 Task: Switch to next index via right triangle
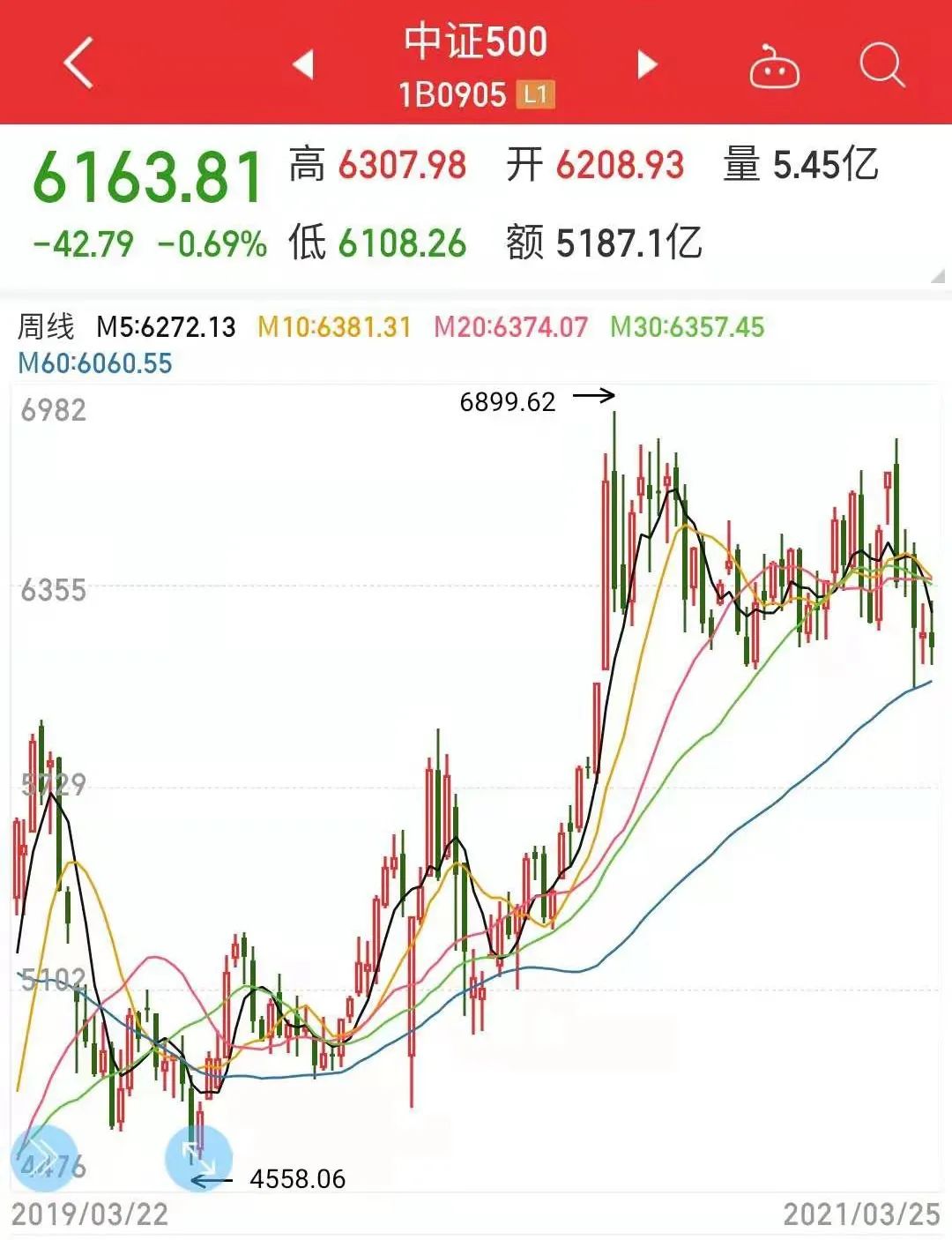tap(648, 65)
